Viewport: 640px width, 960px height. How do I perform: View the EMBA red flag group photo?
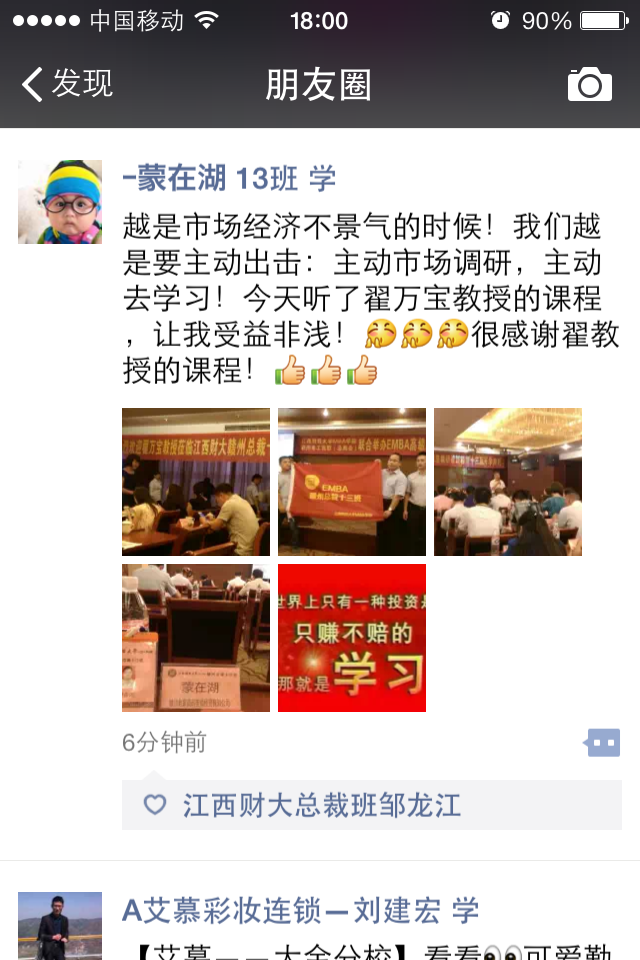click(352, 482)
